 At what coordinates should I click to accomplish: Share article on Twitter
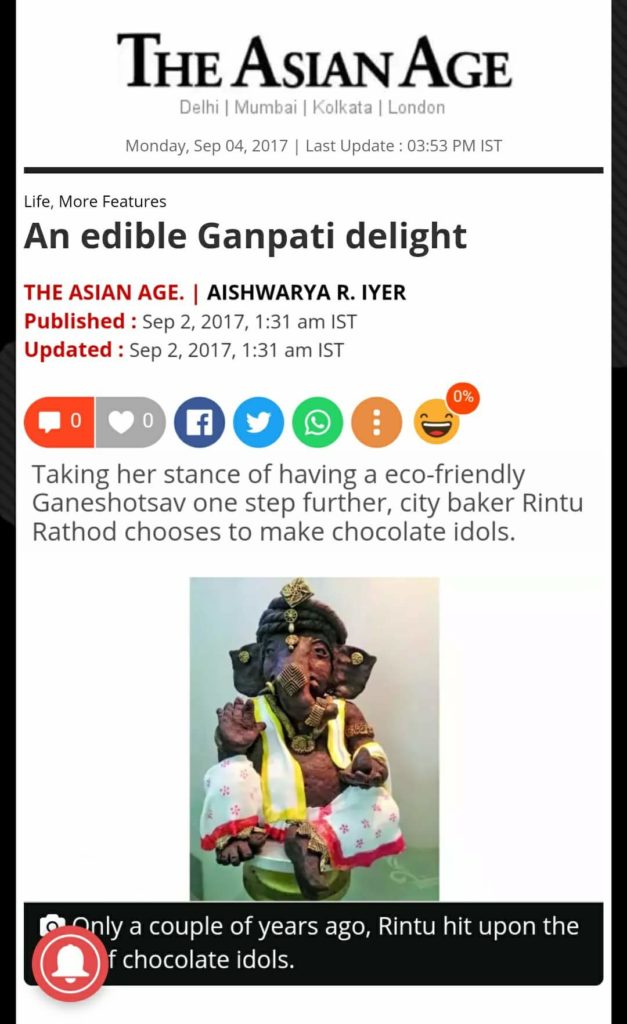pos(258,422)
